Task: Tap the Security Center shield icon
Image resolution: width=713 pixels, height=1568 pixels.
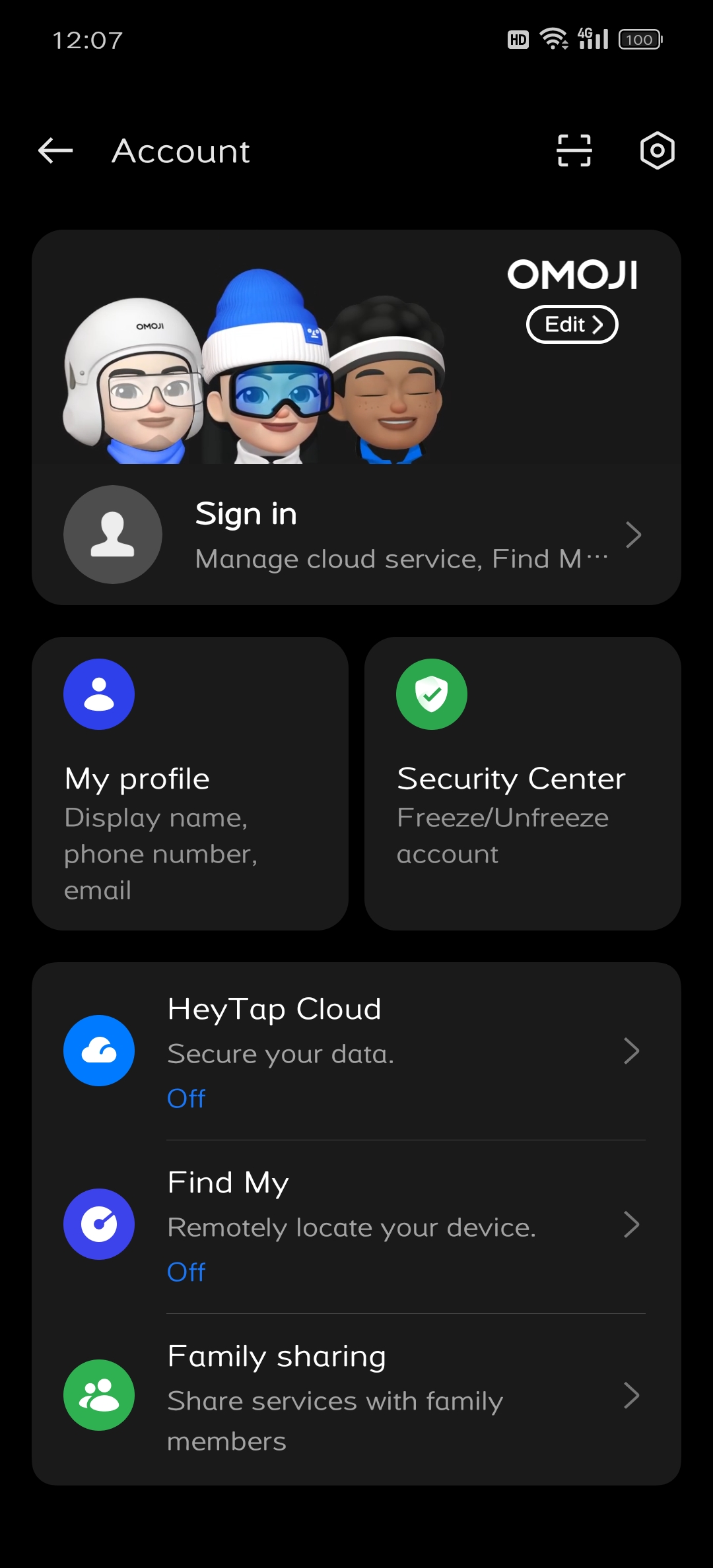Action: [431, 694]
